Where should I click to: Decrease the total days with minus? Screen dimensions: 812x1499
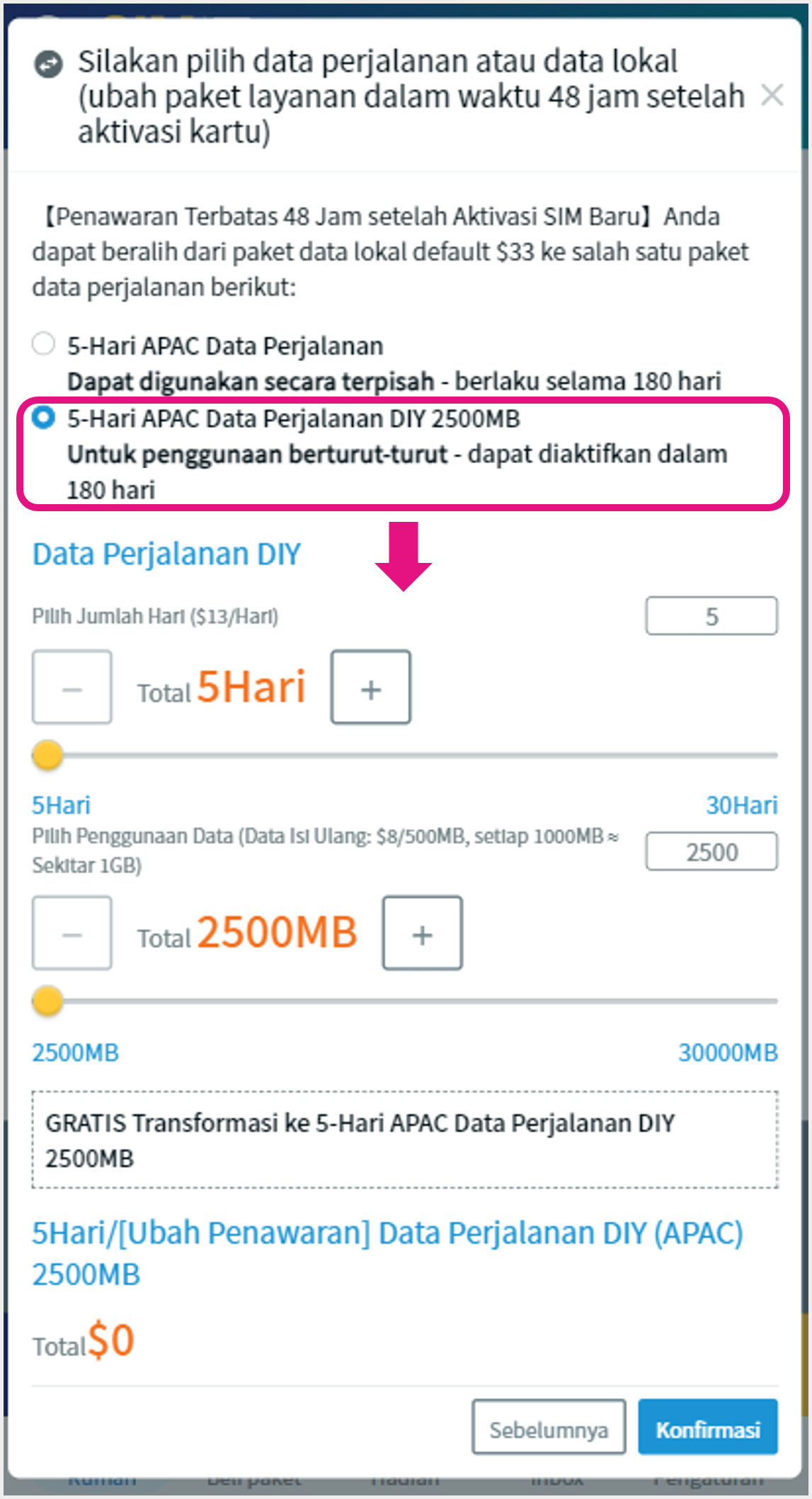coord(72,688)
